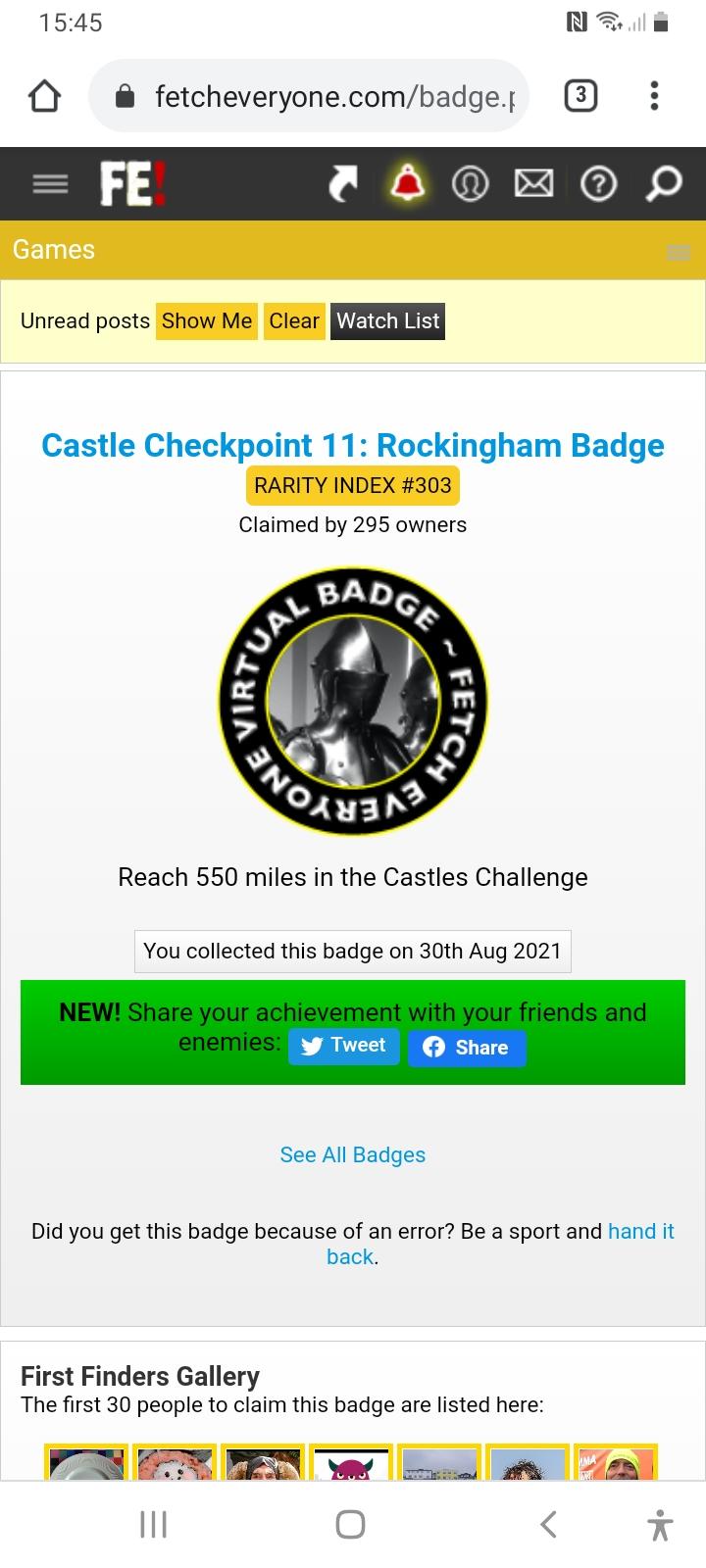This screenshot has height=1568, width=706.
Task: Open the site hamburger menu
Action: (50, 183)
